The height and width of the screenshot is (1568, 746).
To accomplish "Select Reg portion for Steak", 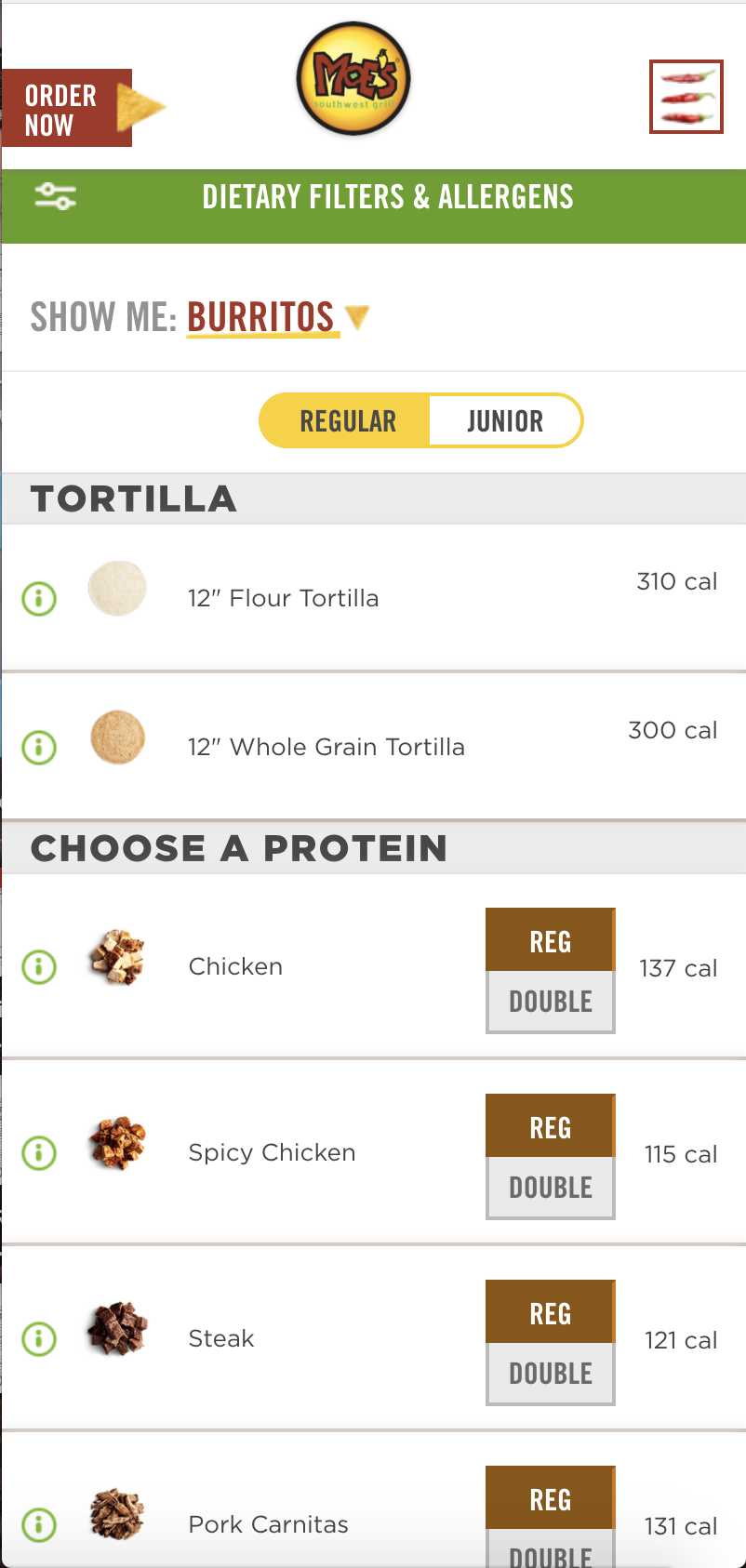I will [550, 1312].
